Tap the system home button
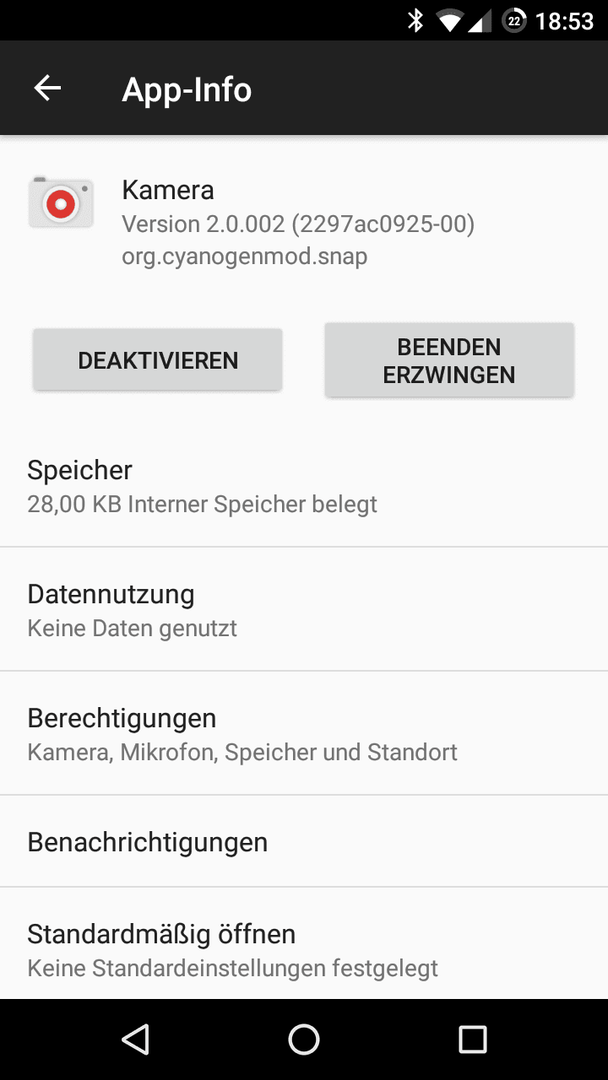The width and height of the screenshot is (608, 1080). point(304,1039)
